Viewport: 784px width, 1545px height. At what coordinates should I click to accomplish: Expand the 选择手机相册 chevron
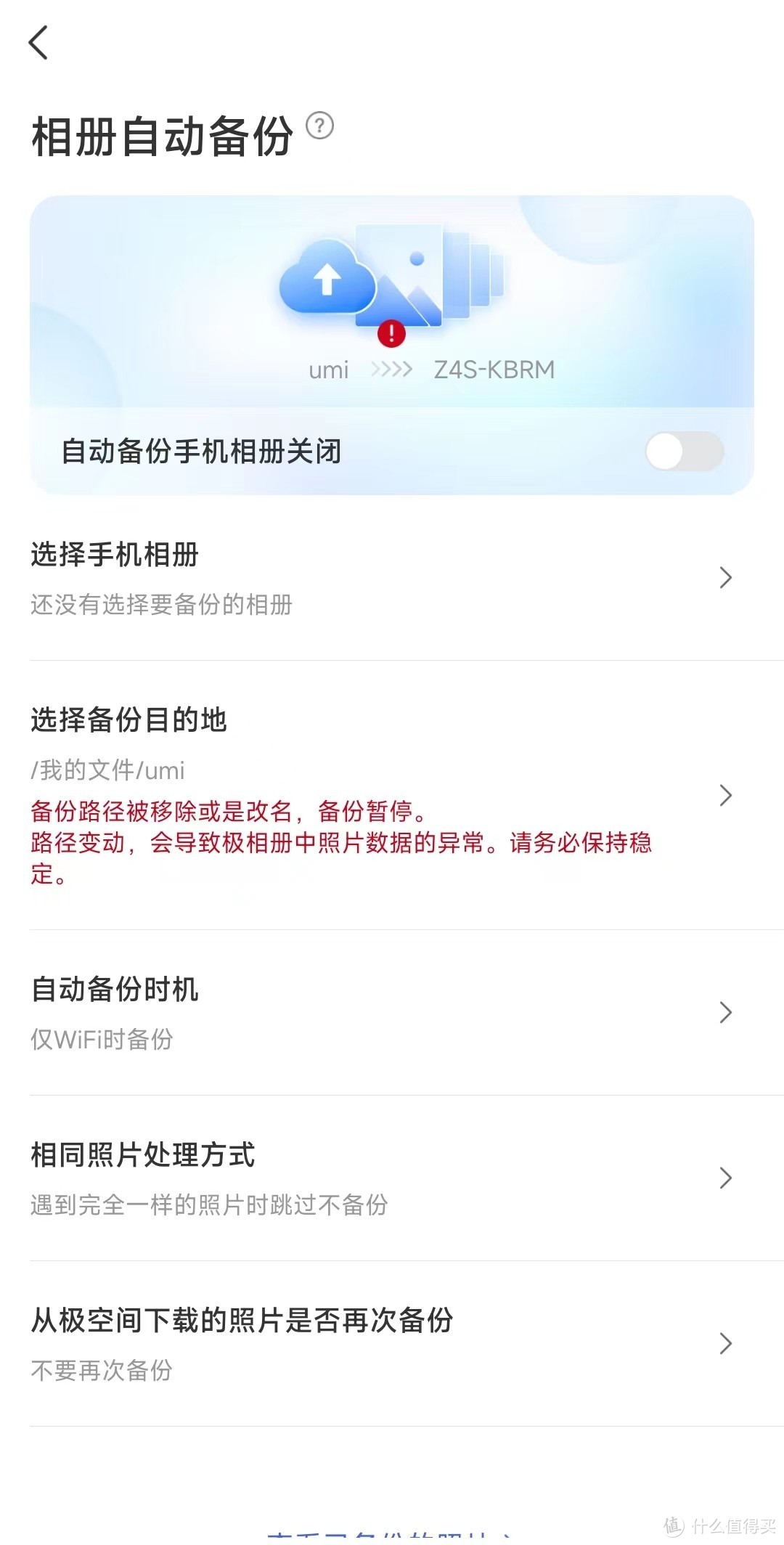point(725,578)
